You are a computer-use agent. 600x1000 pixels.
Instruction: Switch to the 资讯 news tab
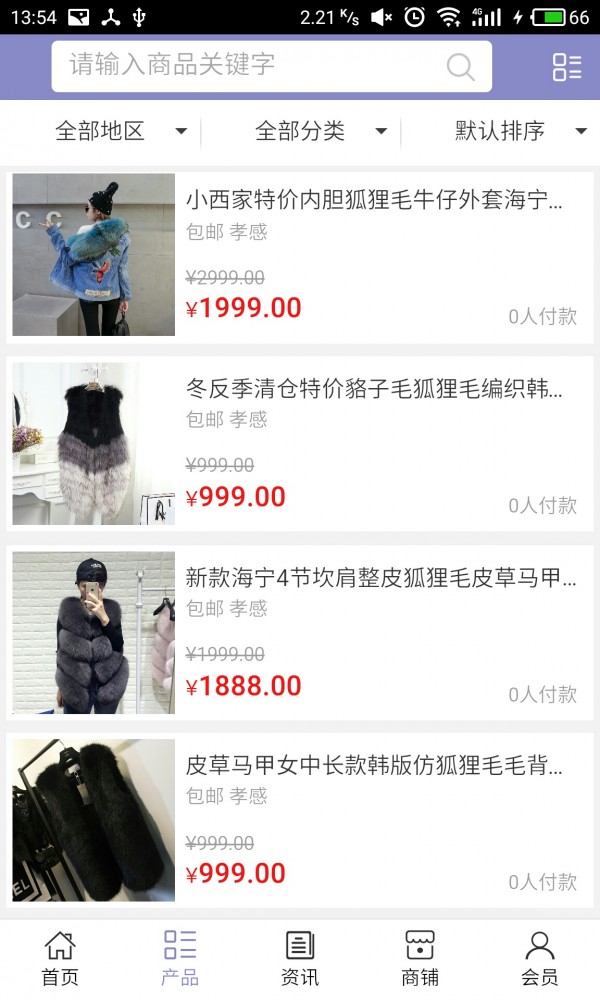coord(300,958)
